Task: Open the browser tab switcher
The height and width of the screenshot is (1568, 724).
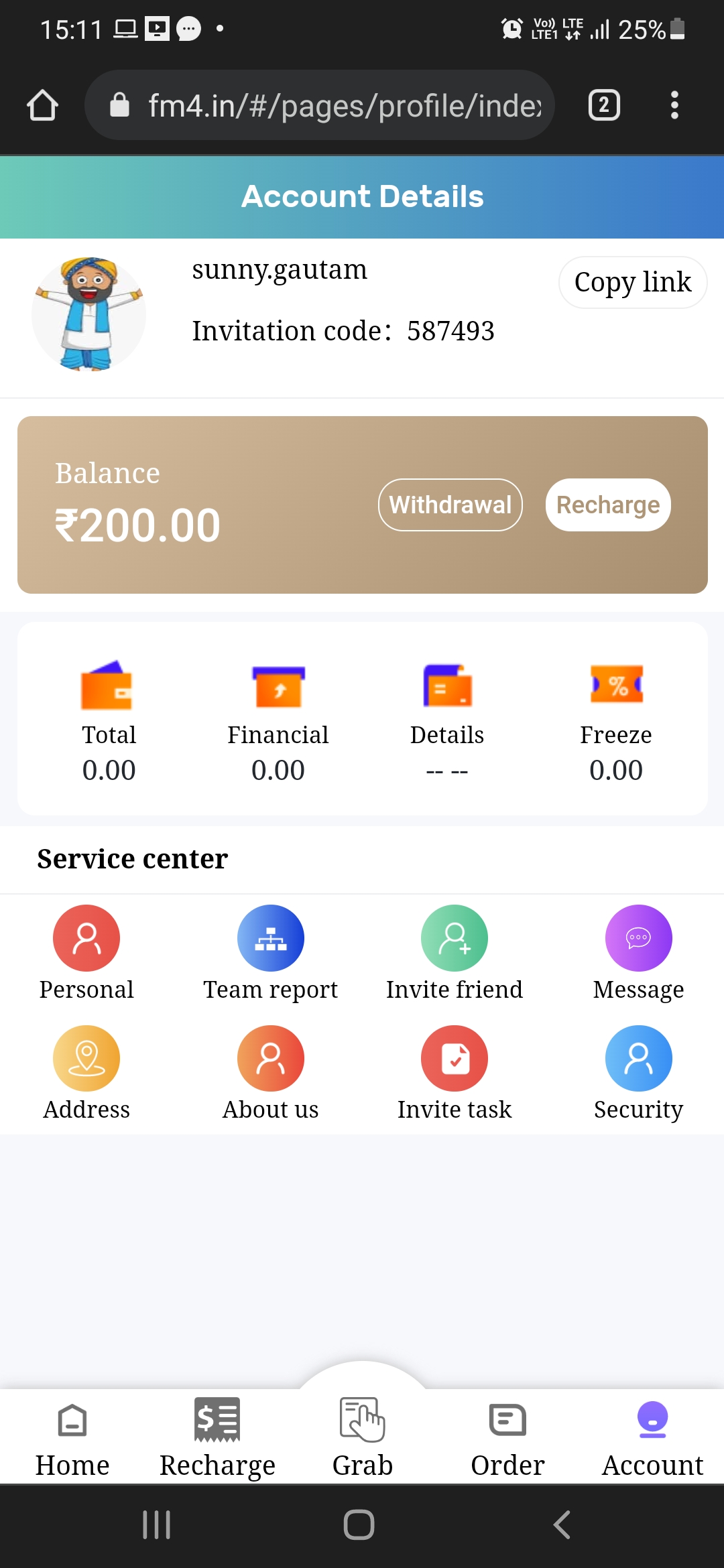Action: tap(604, 105)
